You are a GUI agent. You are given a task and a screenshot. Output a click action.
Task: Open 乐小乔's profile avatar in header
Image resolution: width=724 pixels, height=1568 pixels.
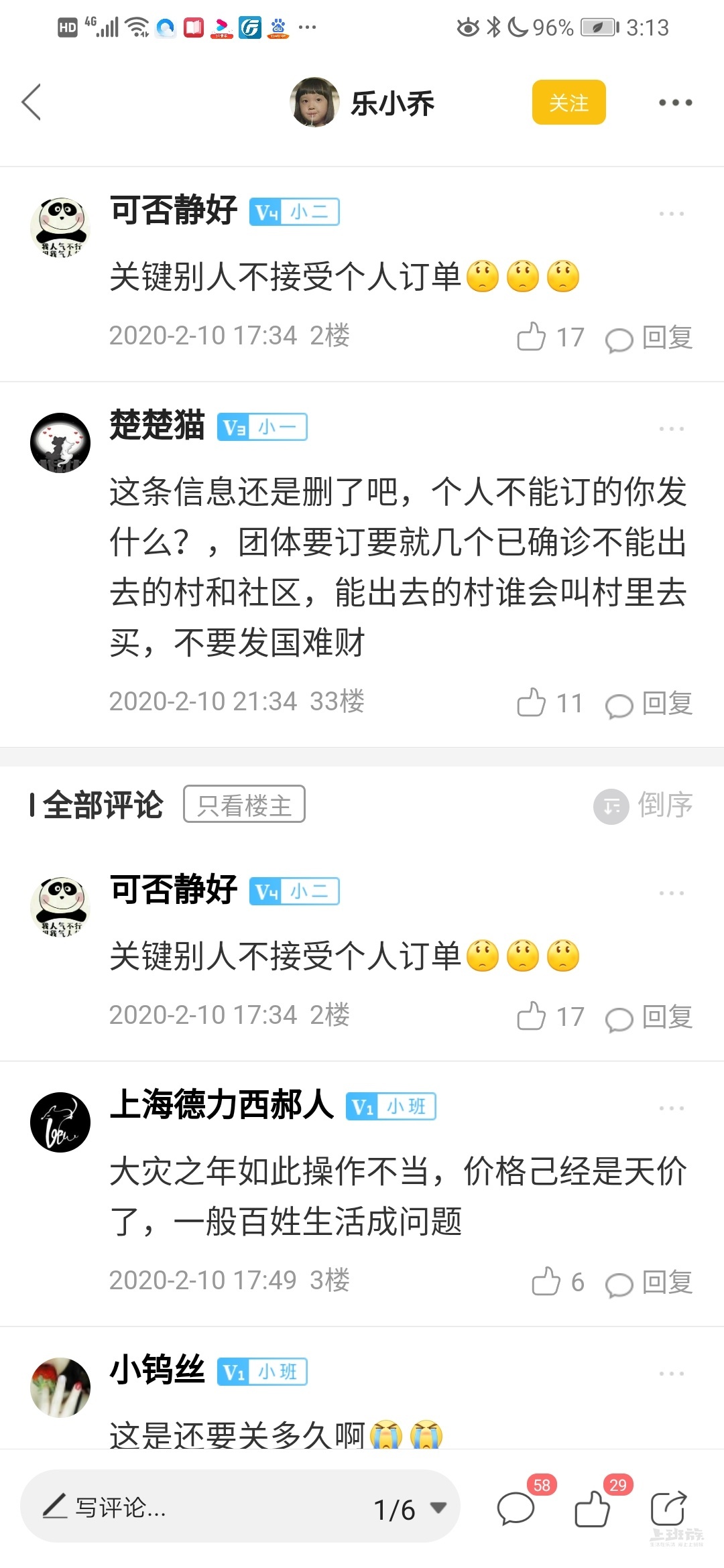[x=314, y=103]
